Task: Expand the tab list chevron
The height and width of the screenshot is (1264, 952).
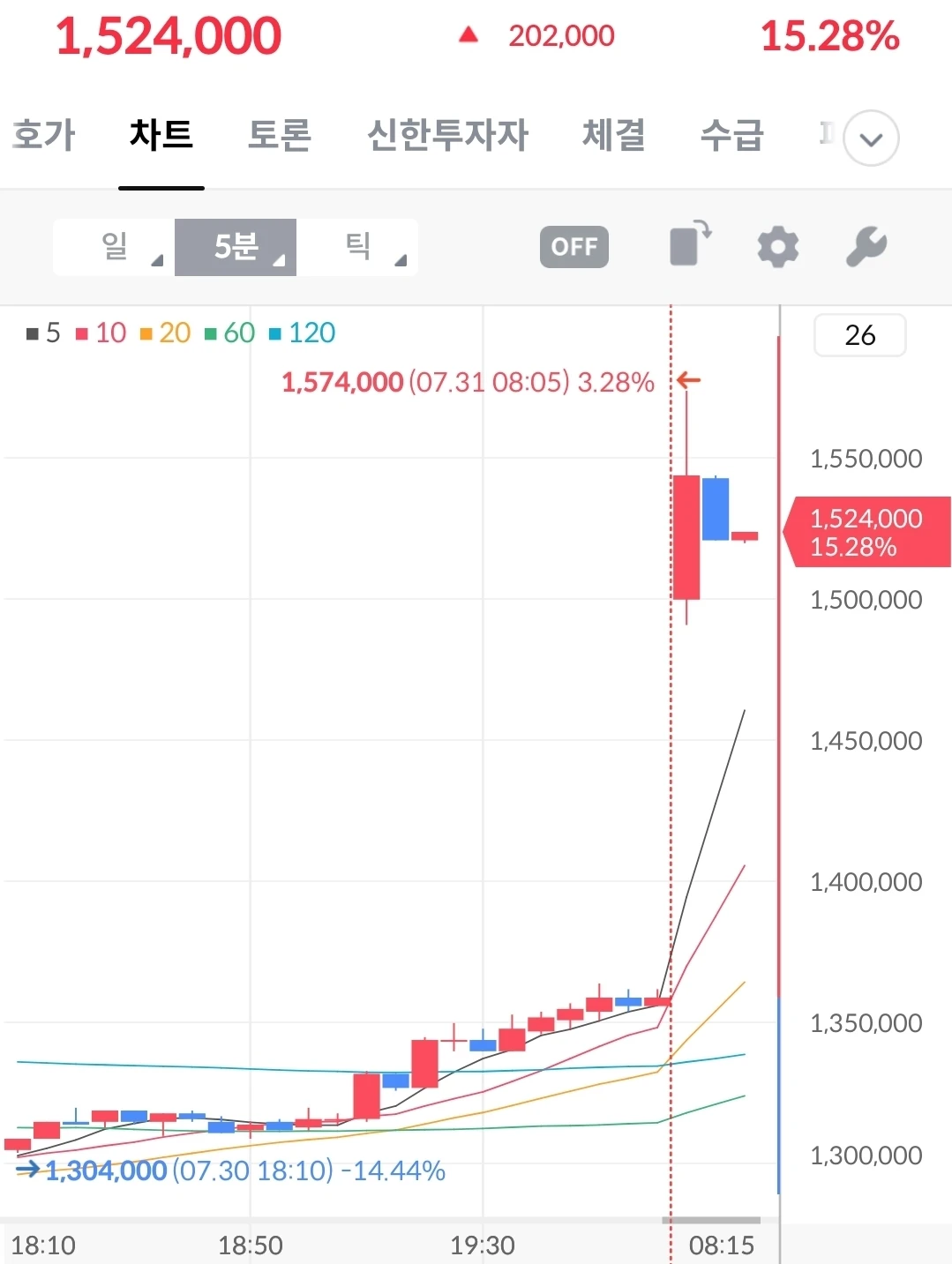Action: (x=871, y=138)
